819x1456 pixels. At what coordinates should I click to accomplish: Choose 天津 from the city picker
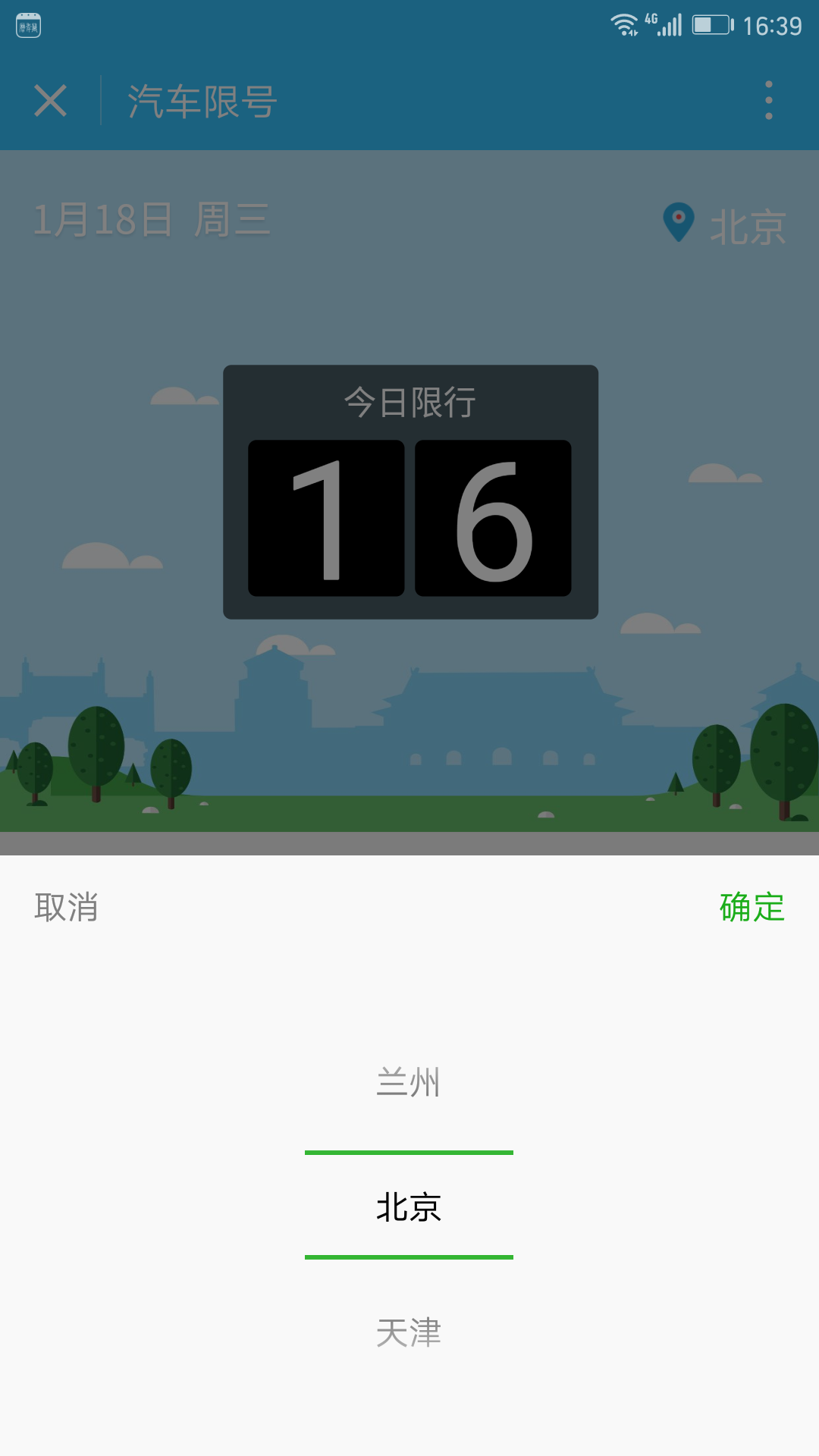[409, 1332]
